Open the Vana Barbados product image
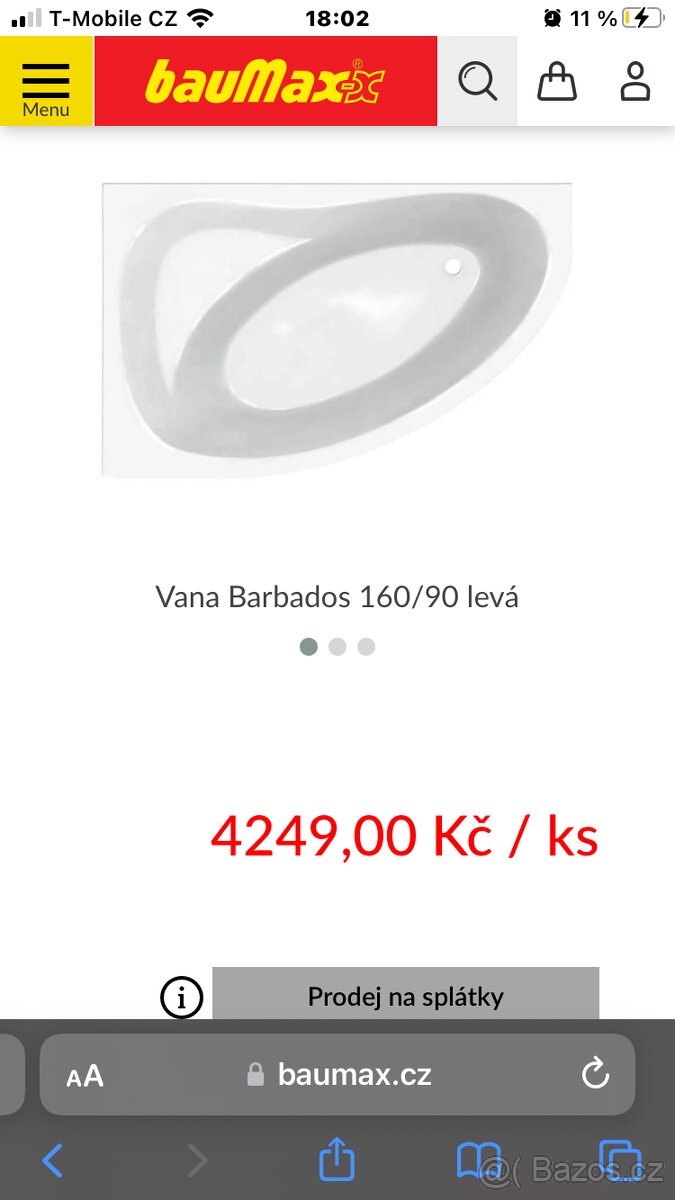The width and height of the screenshot is (675, 1200). (x=337, y=330)
